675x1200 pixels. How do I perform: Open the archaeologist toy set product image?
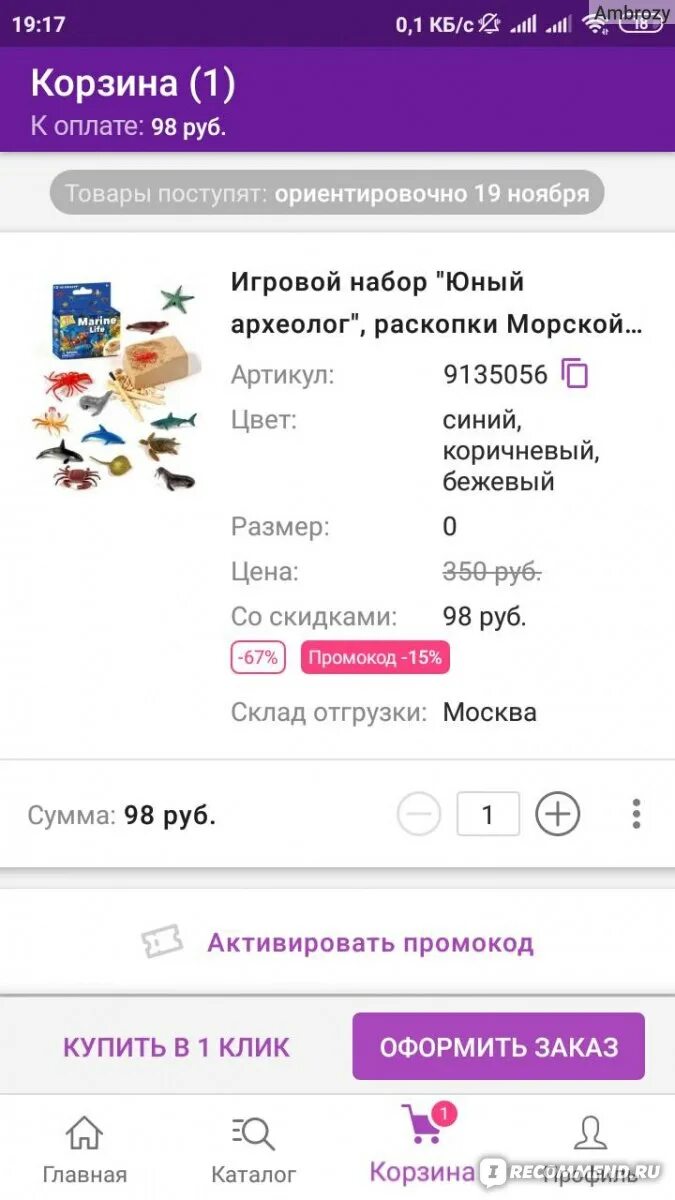coord(117,384)
